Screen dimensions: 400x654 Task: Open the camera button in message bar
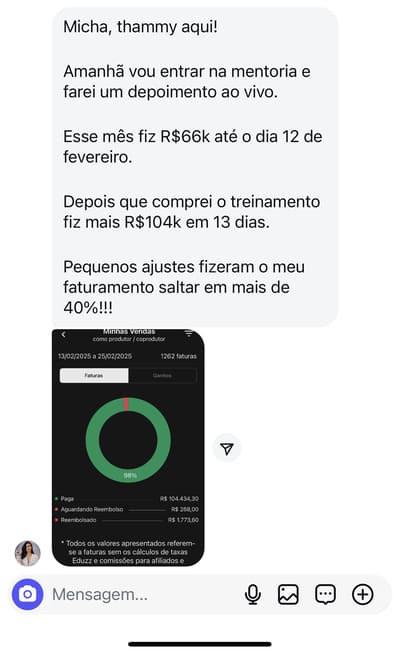[28, 594]
